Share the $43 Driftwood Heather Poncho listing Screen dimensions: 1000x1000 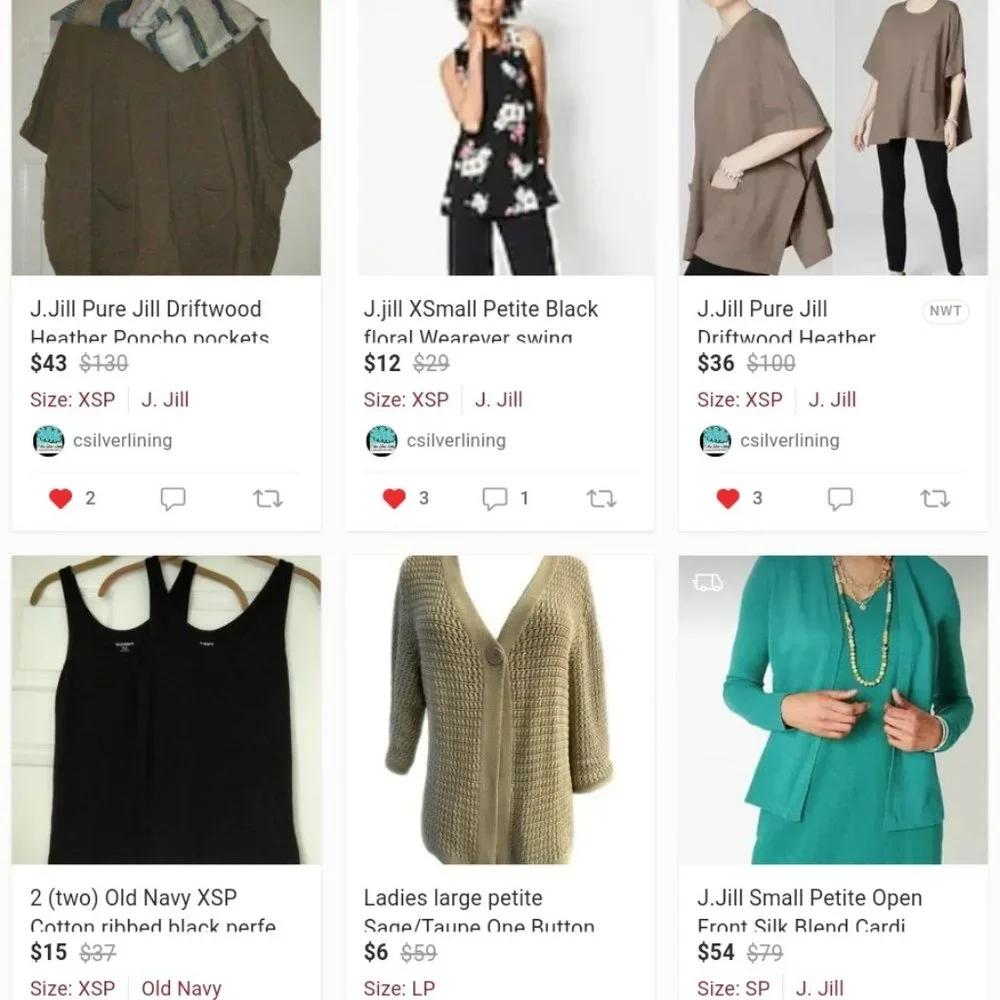coord(268,498)
